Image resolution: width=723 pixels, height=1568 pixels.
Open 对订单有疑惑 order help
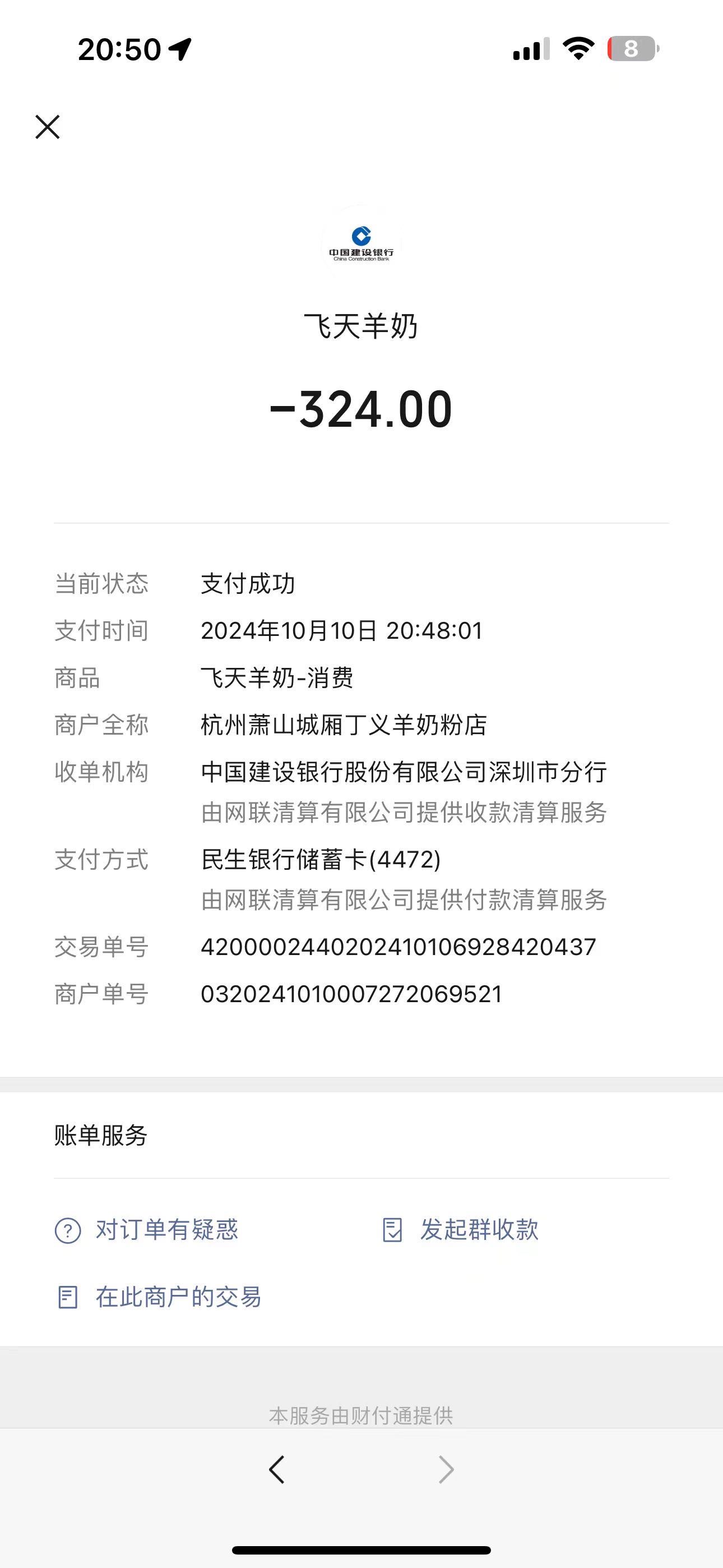pyautogui.click(x=147, y=1230)
